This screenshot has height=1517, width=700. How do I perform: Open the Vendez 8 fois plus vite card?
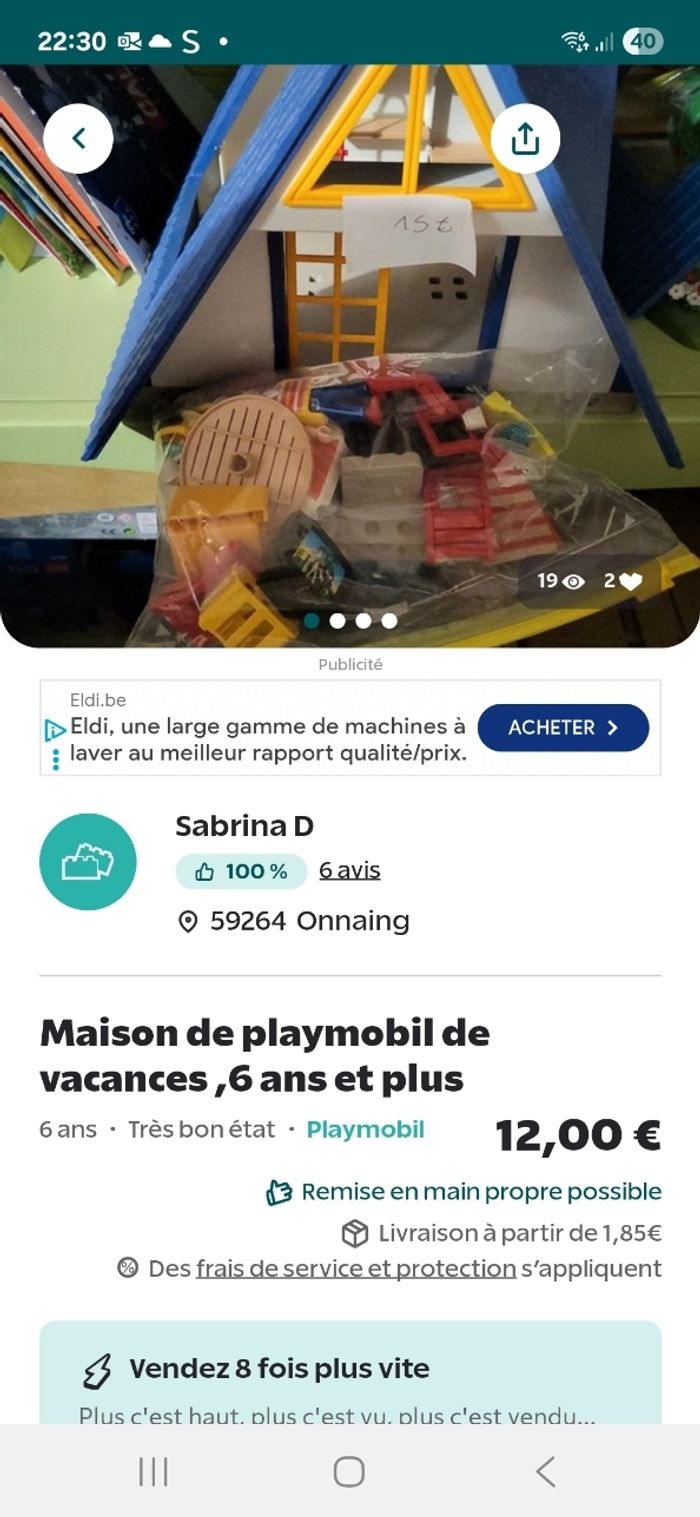350,1370
